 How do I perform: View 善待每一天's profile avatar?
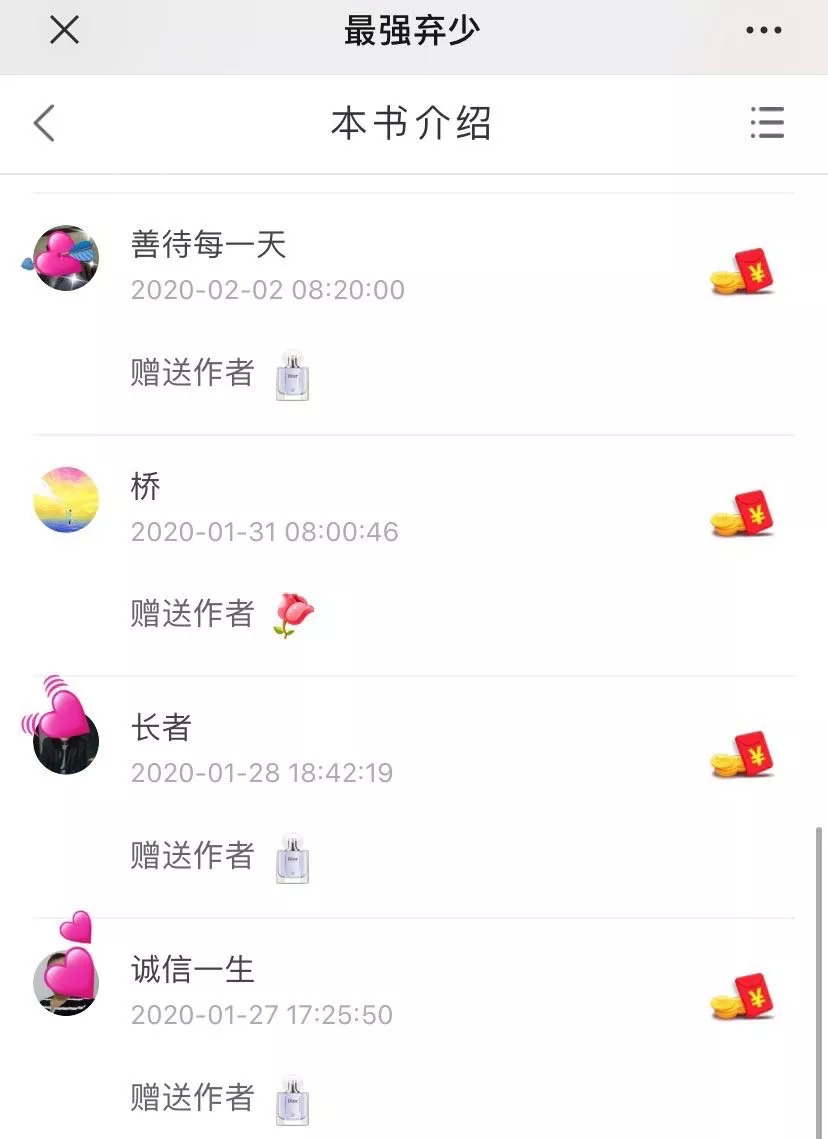(x=66, y=258)
